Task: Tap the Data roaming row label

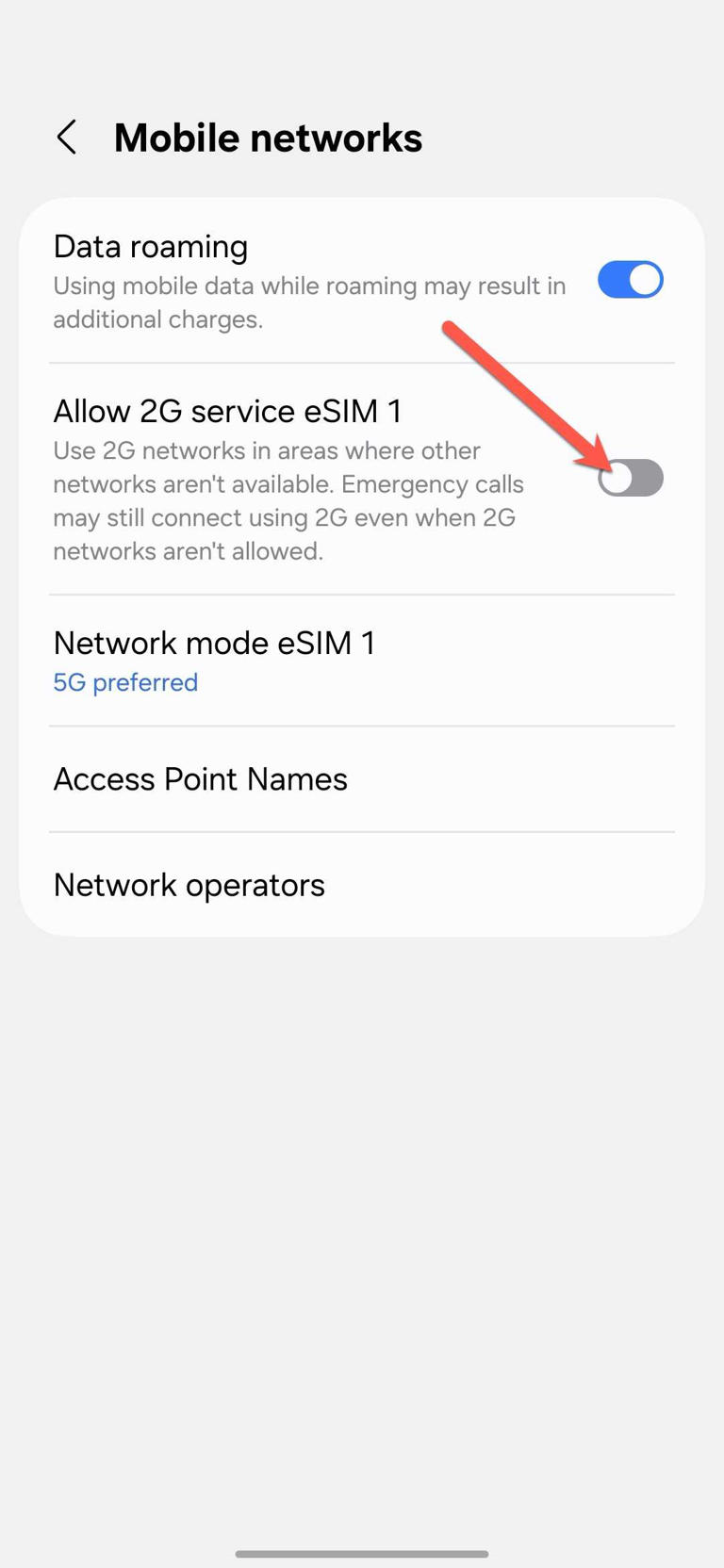Action: [x=151, y=246]
